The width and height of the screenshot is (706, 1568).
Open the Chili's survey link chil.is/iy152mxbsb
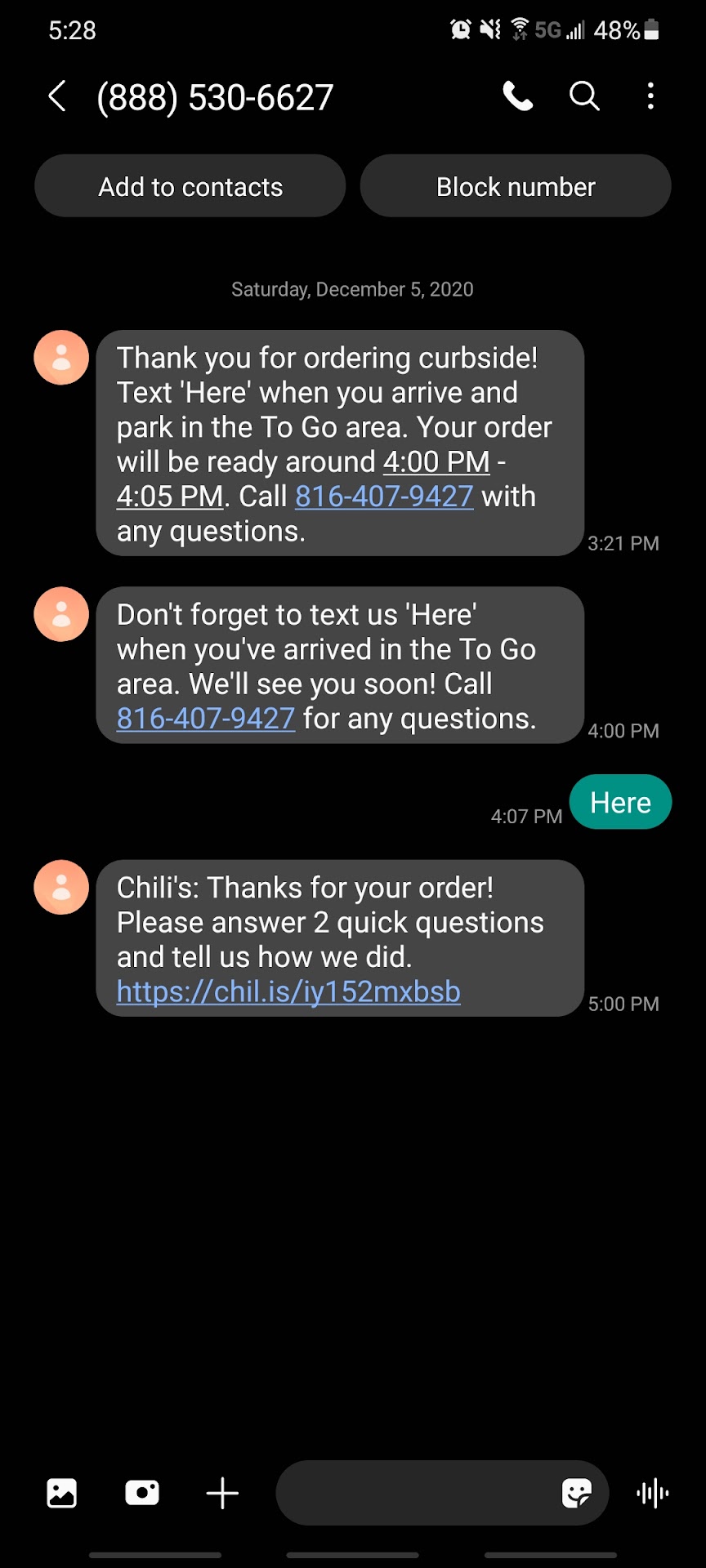point(288,991)
